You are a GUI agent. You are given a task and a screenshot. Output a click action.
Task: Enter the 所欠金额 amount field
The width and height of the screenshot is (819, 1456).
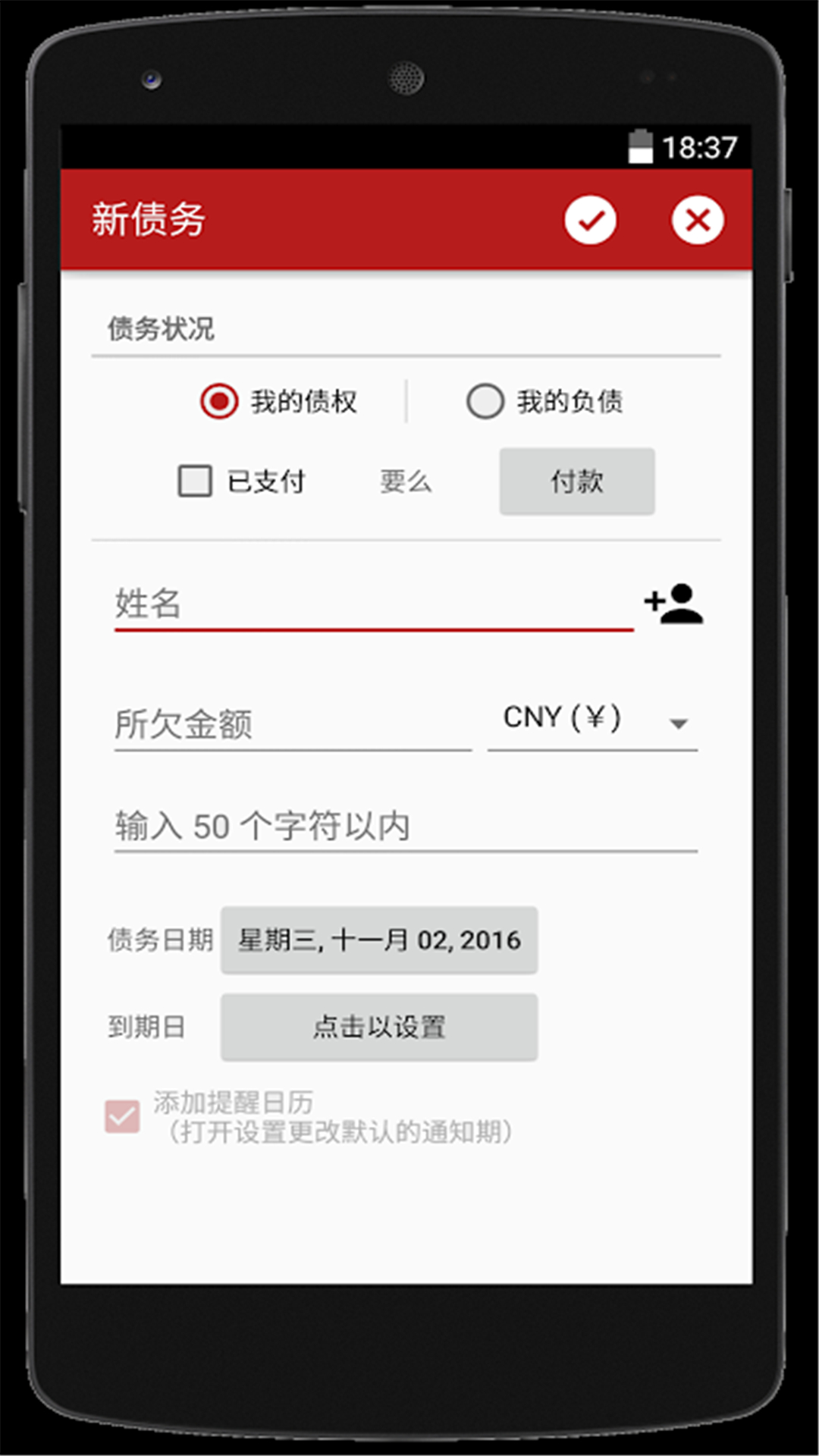point(292,724)
